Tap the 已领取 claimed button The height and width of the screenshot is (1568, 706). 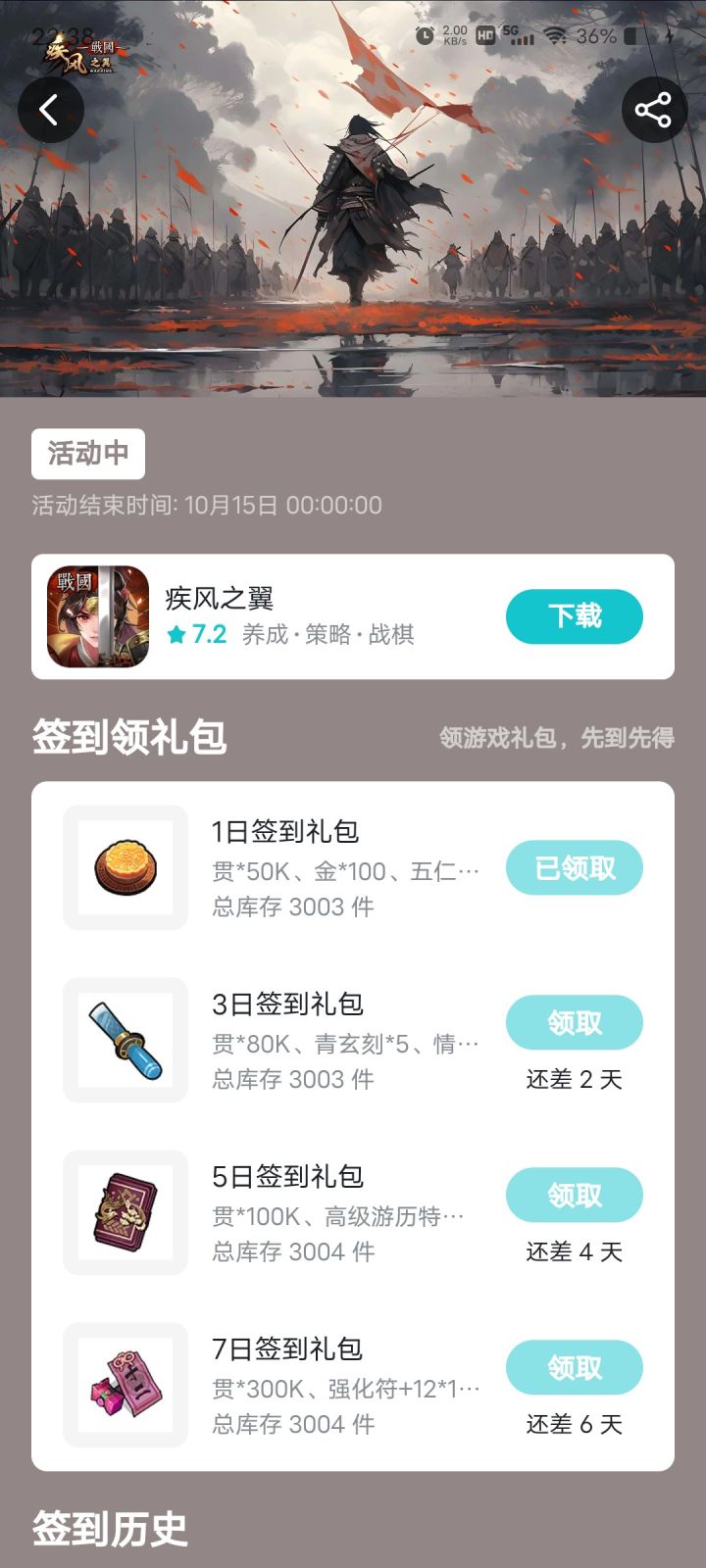(574, 867)
